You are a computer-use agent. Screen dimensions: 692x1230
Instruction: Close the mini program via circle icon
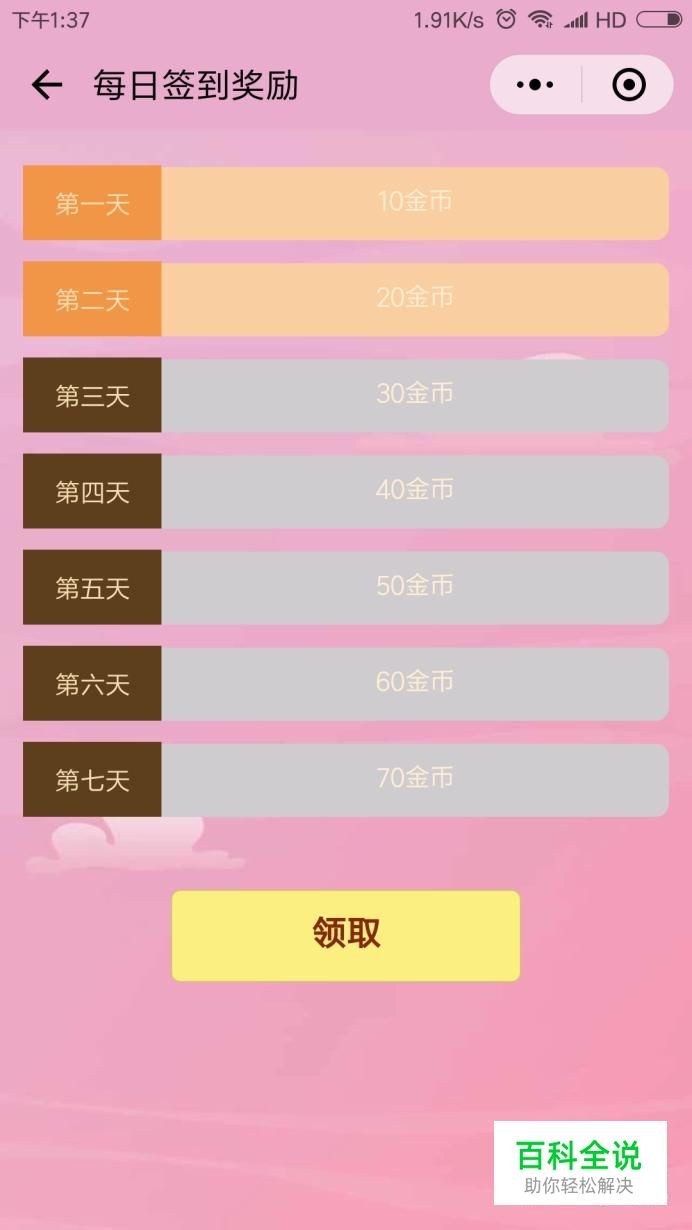pyautogui.click(x=628, y=86)
